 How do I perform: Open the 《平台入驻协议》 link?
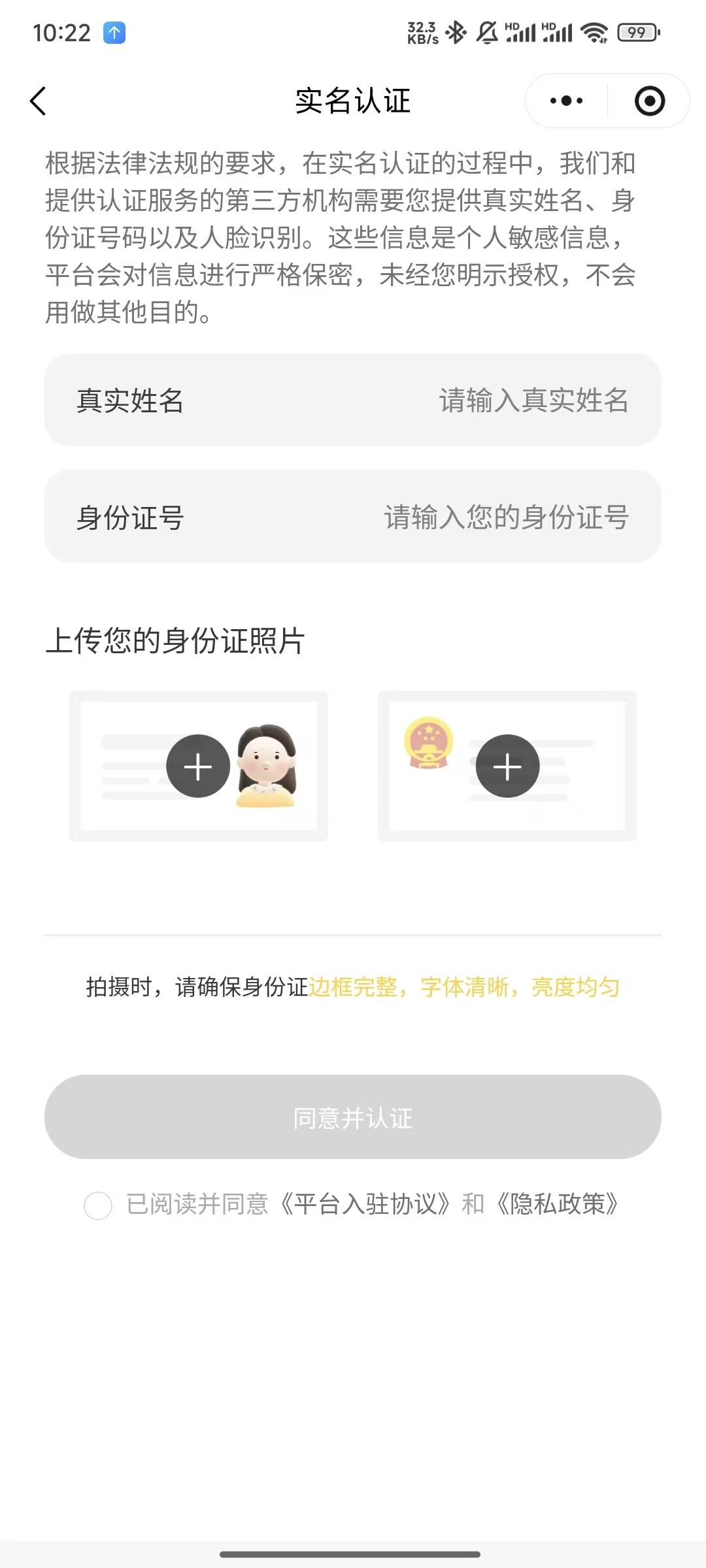tap(365, 1204)
